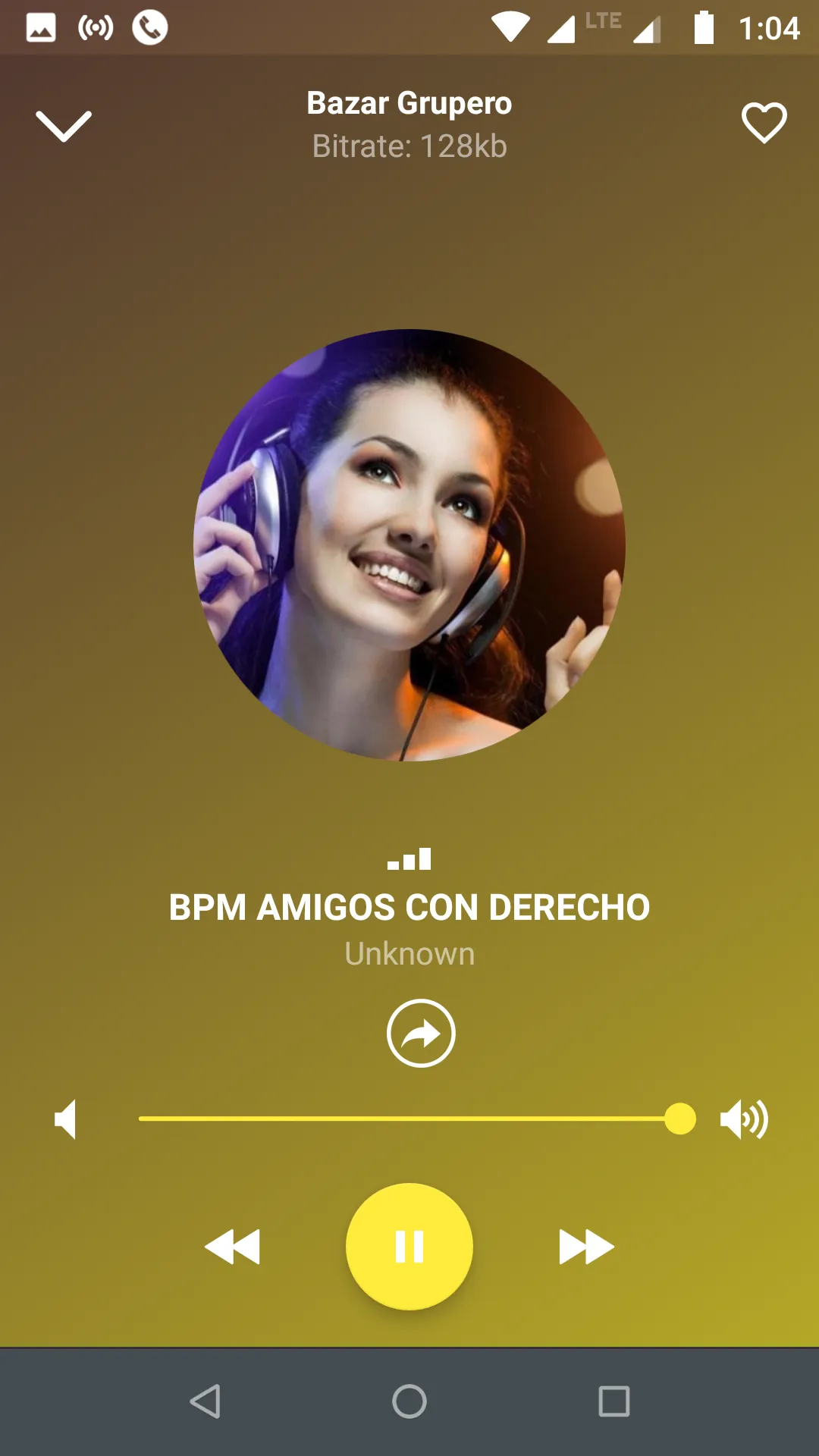Pause the radio stream

409,1247
